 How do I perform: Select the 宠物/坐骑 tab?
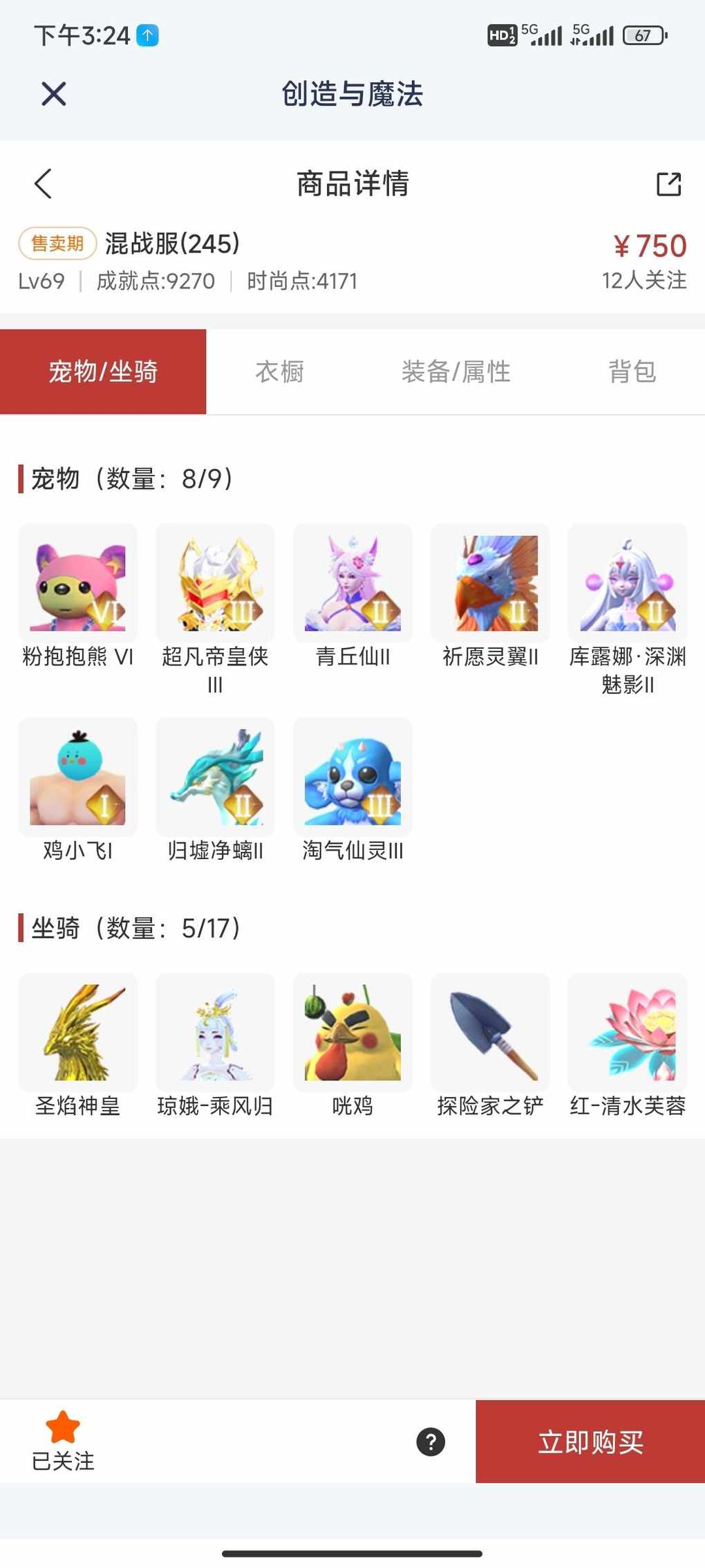click(x=103, y=371)
